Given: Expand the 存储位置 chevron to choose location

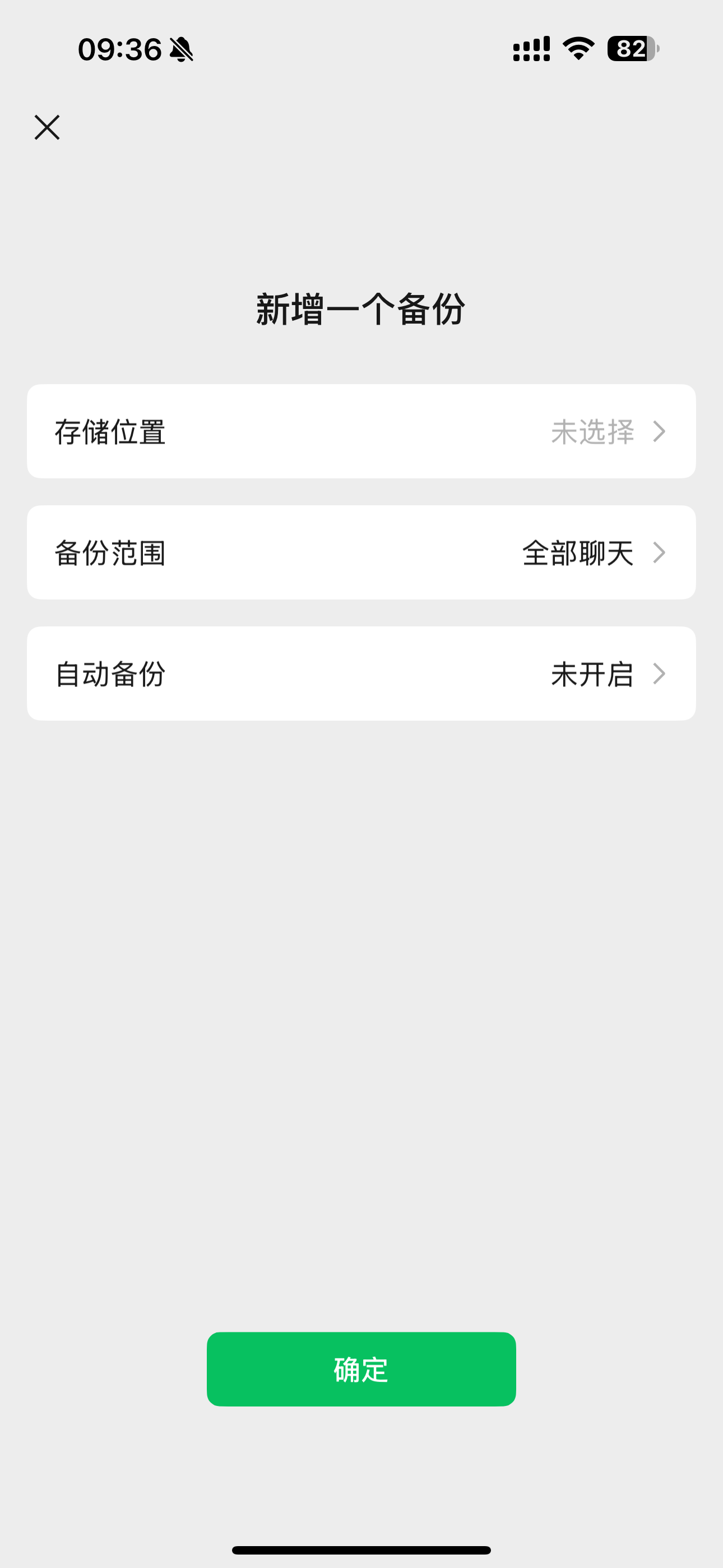Looking at the screenshot, I should click(659, 432).
